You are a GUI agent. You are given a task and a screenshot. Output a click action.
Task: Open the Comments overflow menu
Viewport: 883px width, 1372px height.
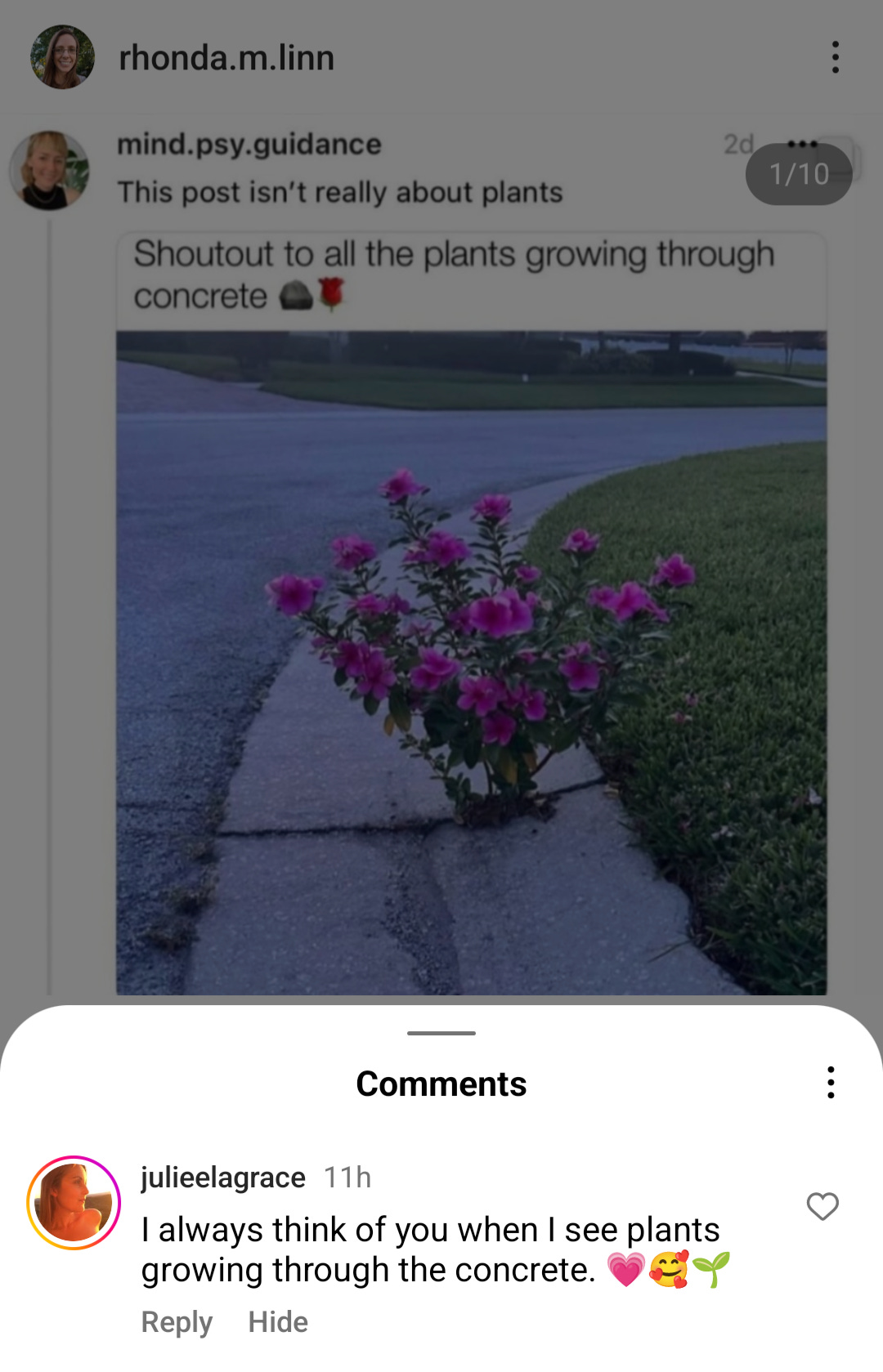(x=831, y=1083)
